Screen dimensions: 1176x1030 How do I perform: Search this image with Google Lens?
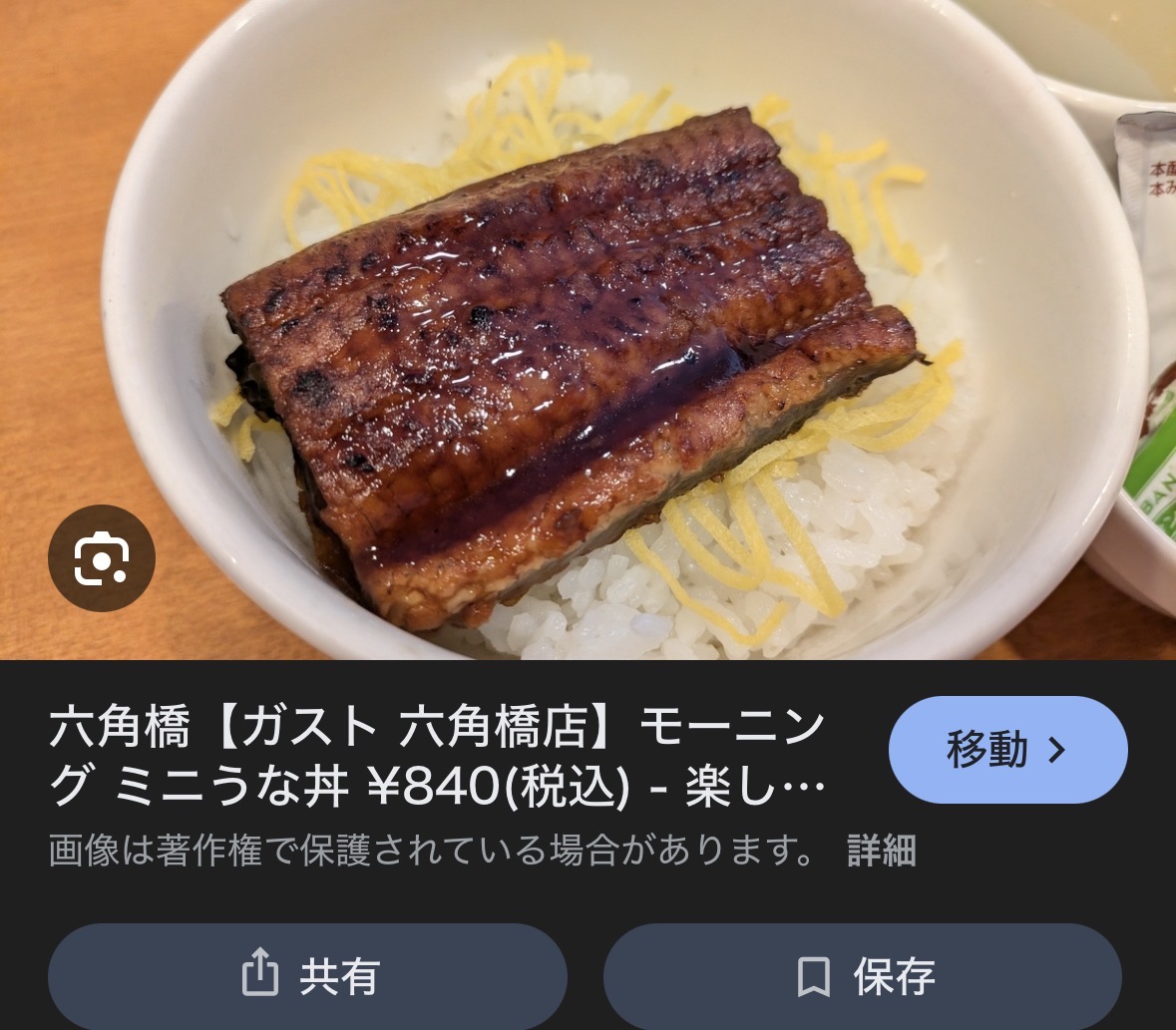pos(101,558)
